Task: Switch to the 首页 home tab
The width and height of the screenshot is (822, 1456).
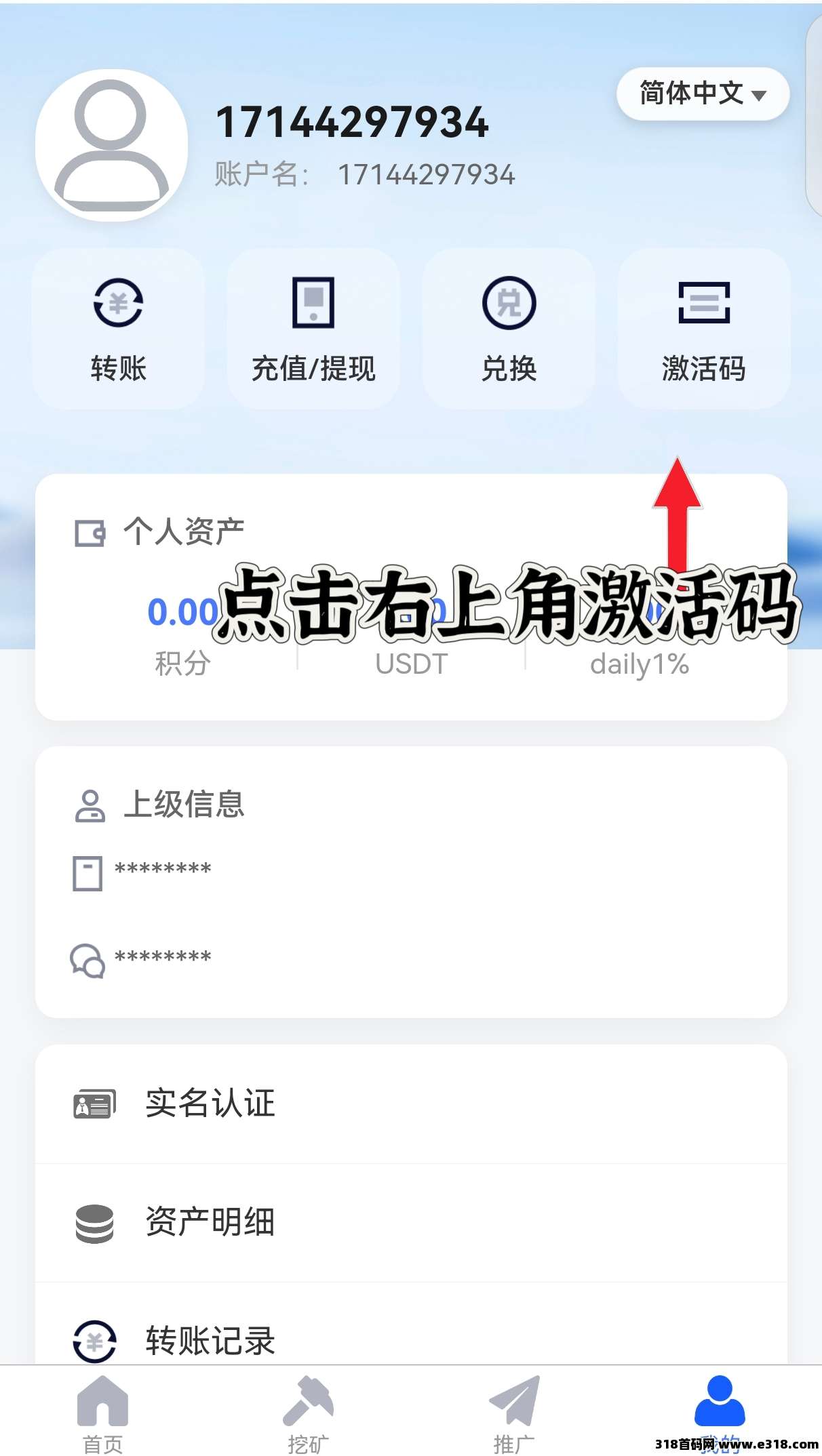Action: tap(102, 1413)
